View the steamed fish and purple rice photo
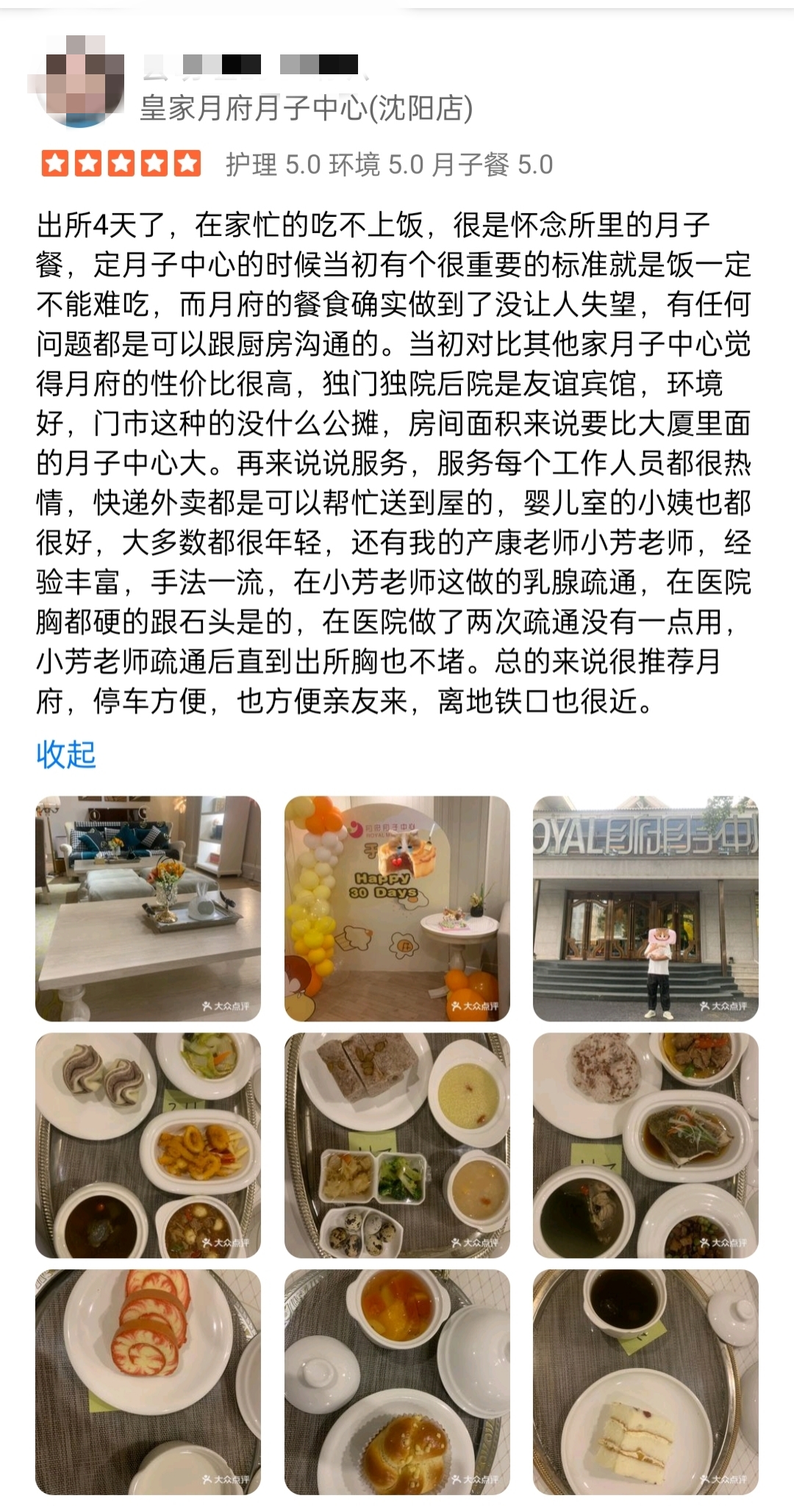 [x=645, y=1145]
